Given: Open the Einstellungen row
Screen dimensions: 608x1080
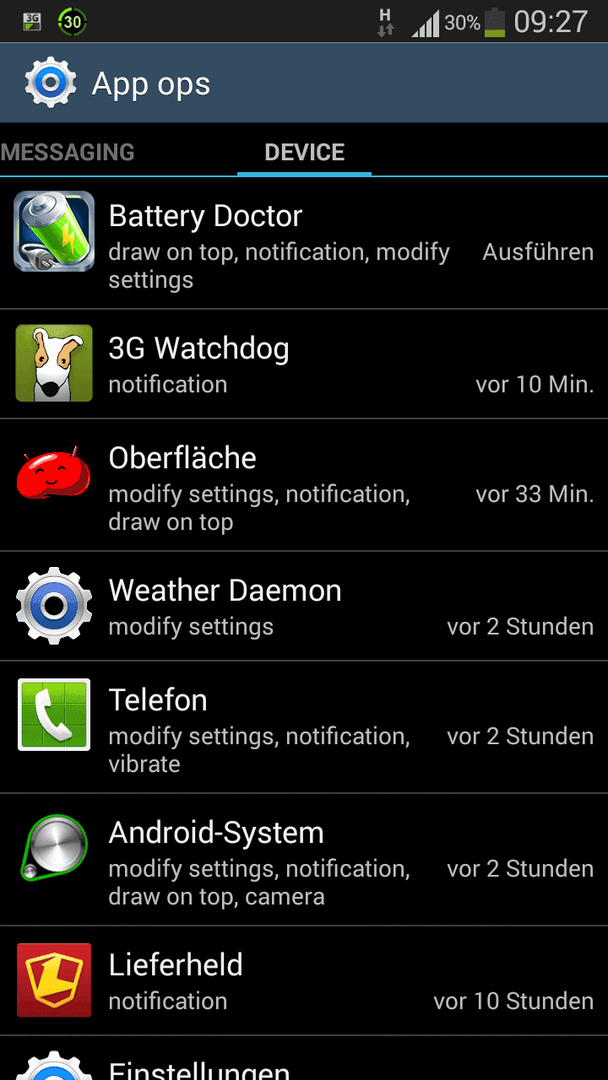Looking at the screenshot, I should point(304,1064).
